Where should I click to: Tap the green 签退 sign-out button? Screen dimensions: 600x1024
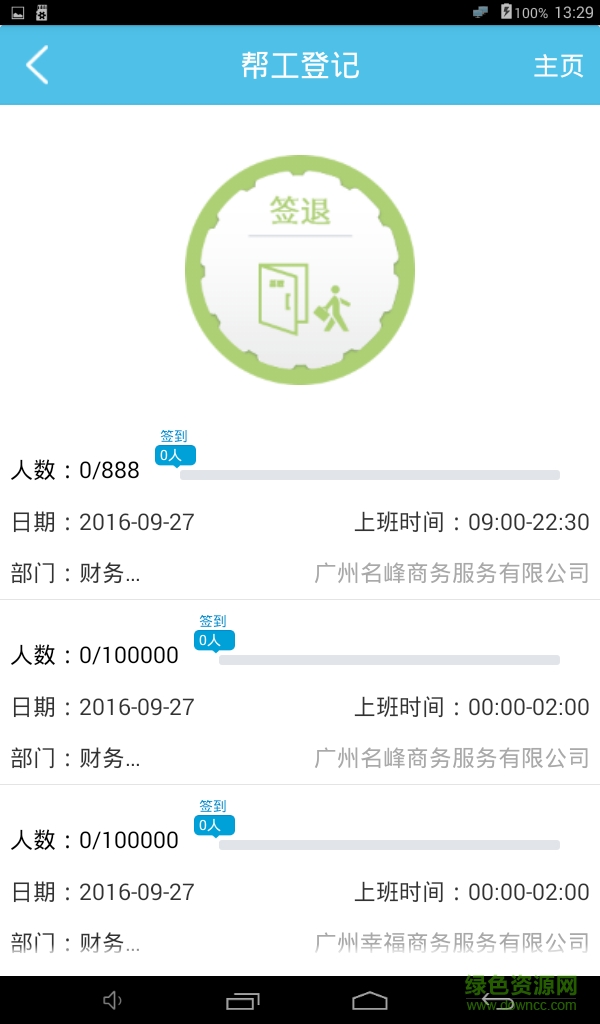pyautogui.click(x=300, y=270)
